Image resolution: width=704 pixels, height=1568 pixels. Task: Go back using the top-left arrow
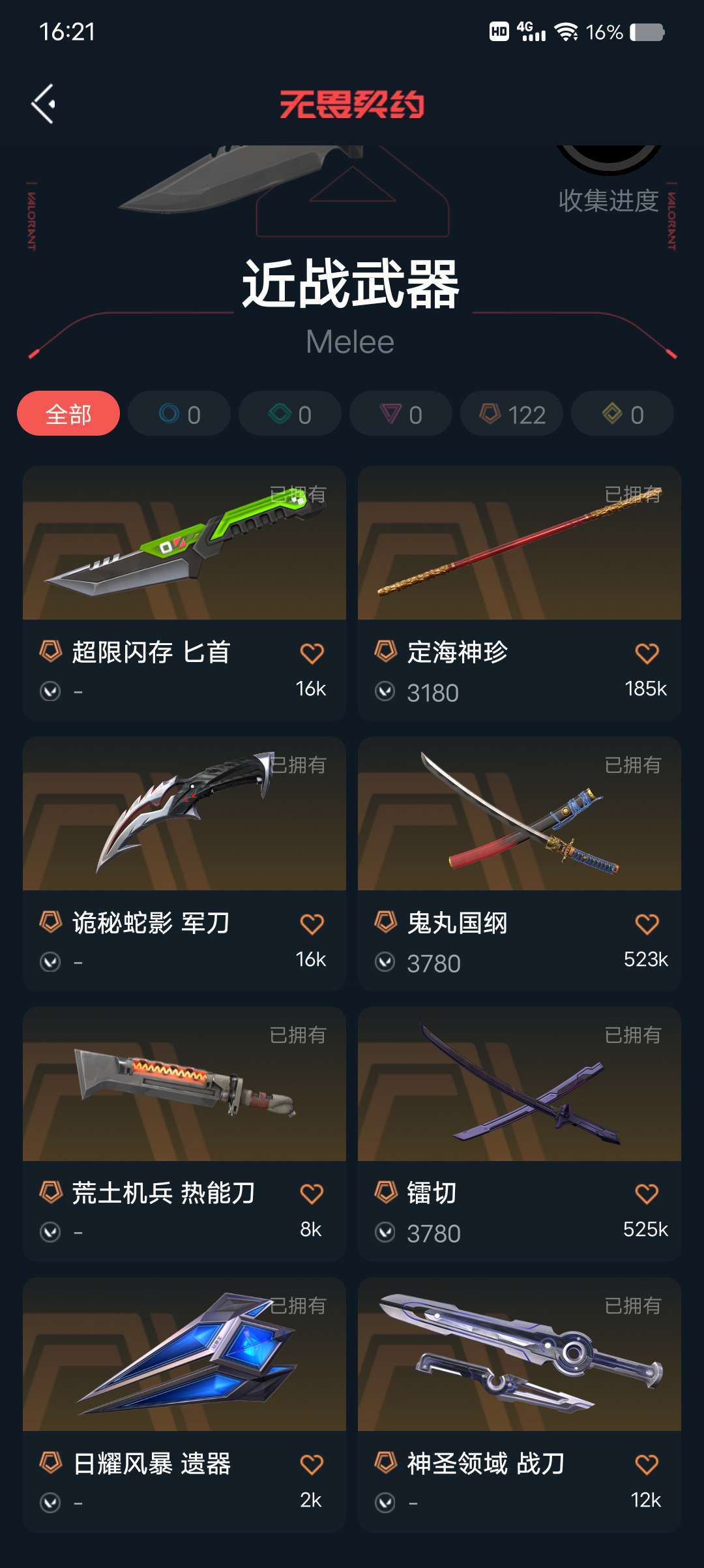point(44,104)
